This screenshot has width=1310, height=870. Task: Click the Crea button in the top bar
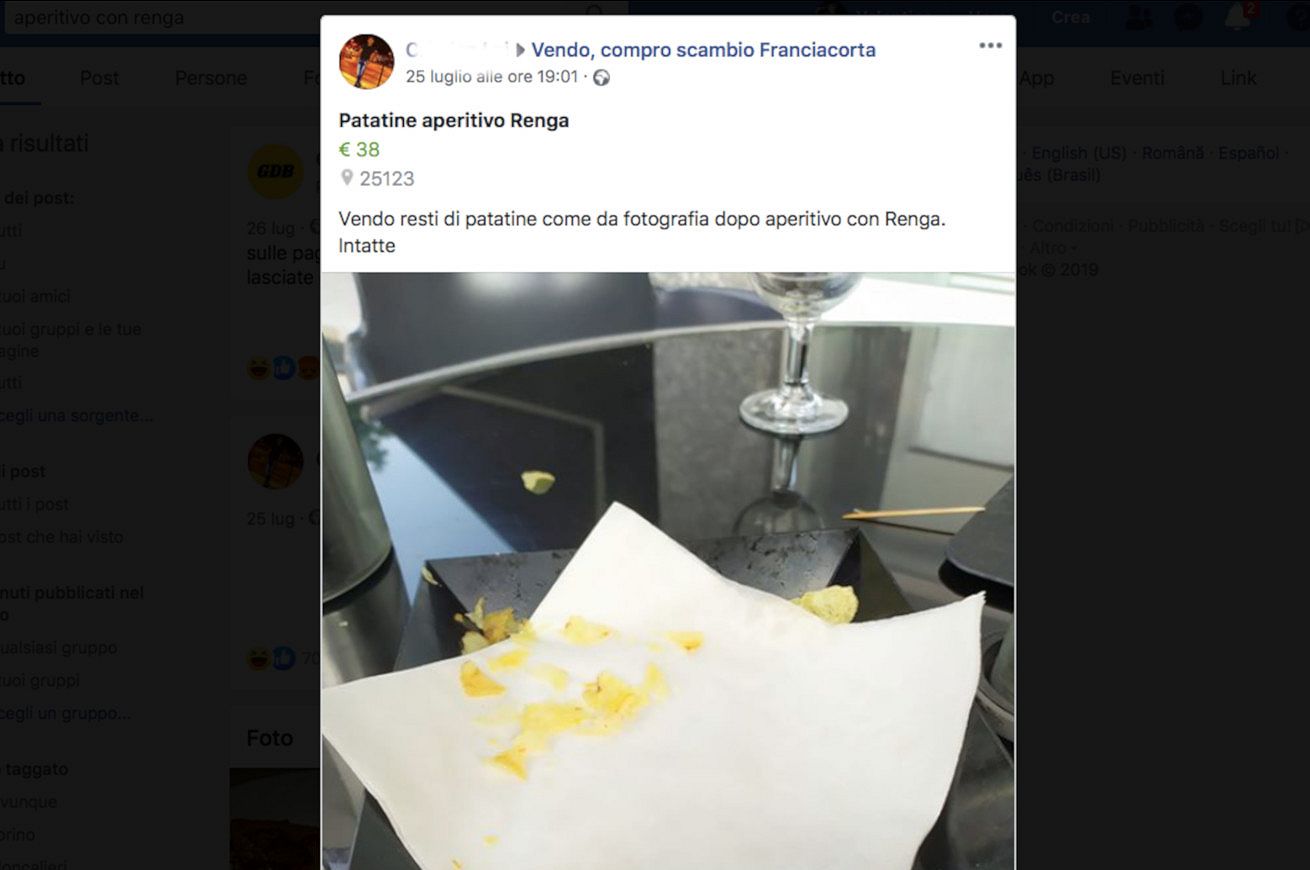pyautogui.click(x=1070, y=17)
